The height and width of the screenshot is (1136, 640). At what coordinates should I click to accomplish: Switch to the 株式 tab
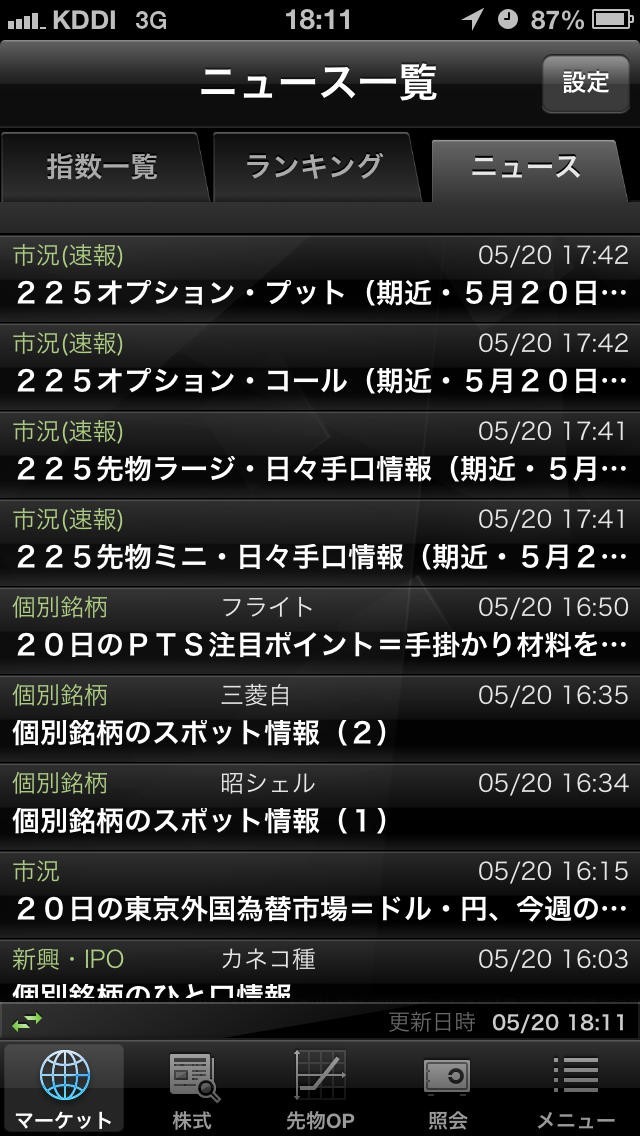coord(192,1088)
